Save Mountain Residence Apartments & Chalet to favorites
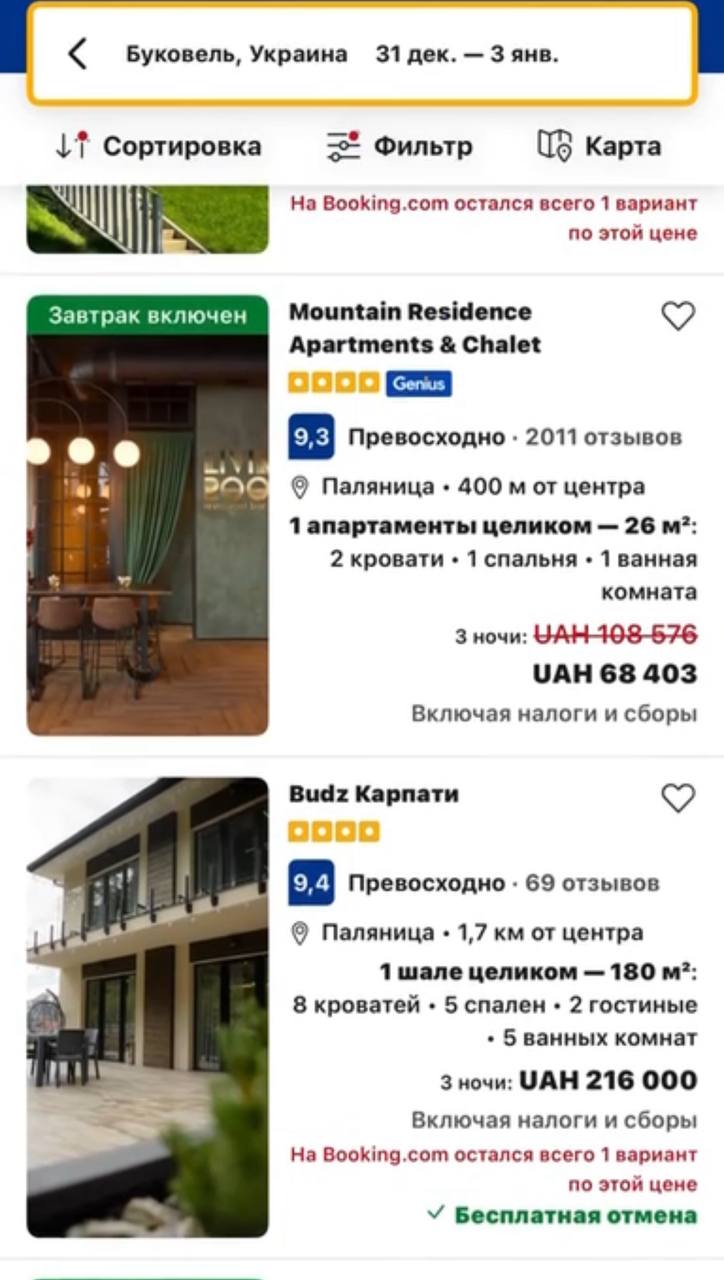724x1280 pixels. click(x=678, y=317)
